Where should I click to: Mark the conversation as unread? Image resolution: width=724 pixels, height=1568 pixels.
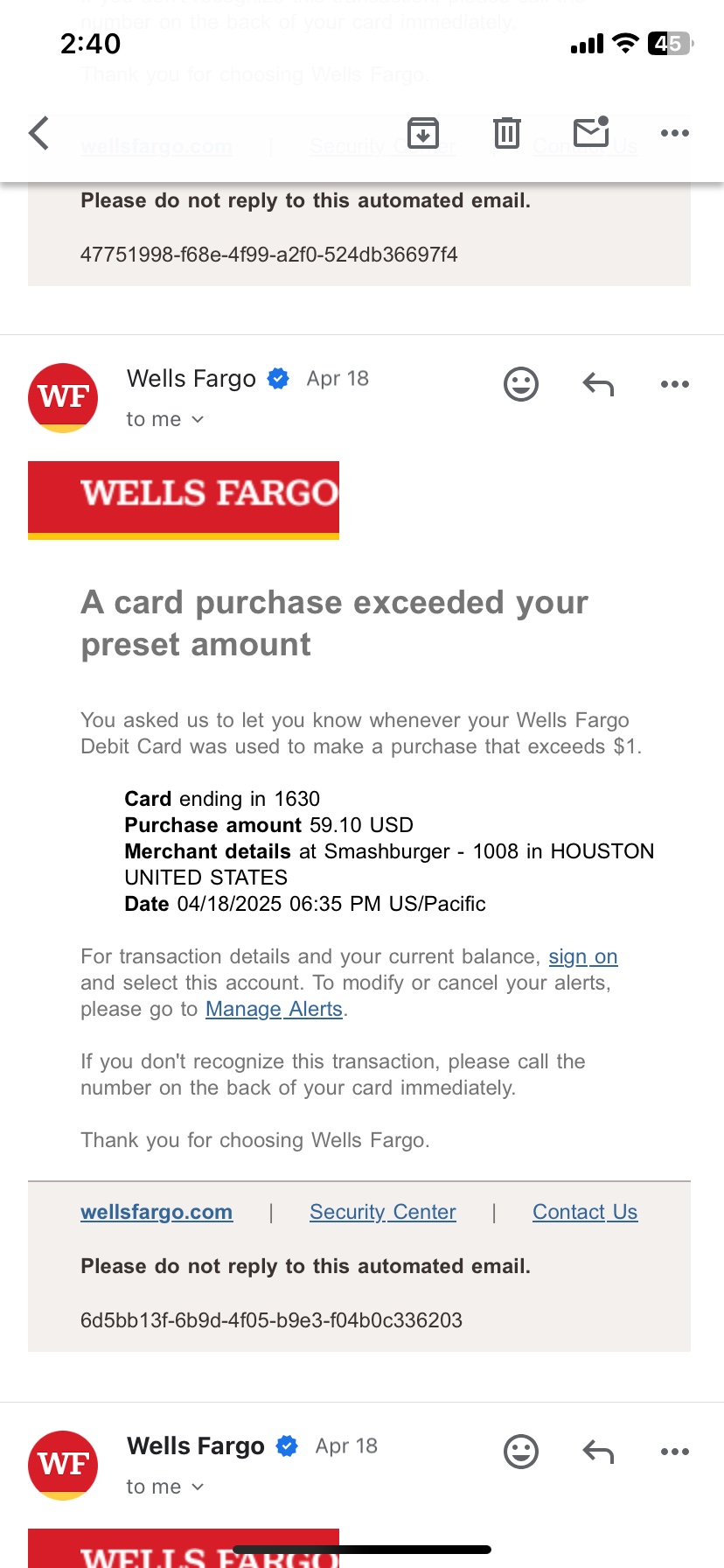(591, 133)
